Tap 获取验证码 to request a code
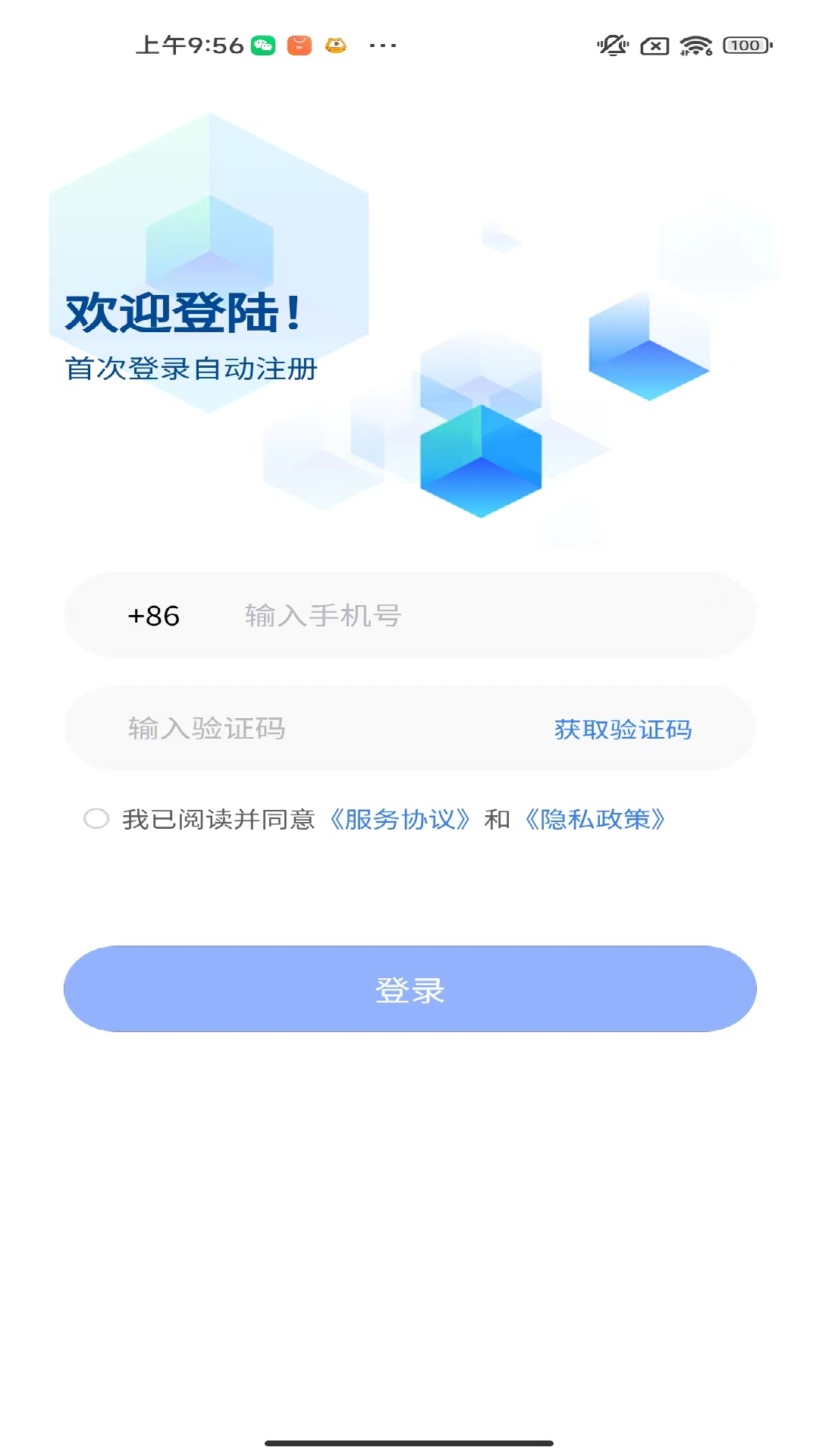This screenshot has width=819, height=1456. [623, 729]
